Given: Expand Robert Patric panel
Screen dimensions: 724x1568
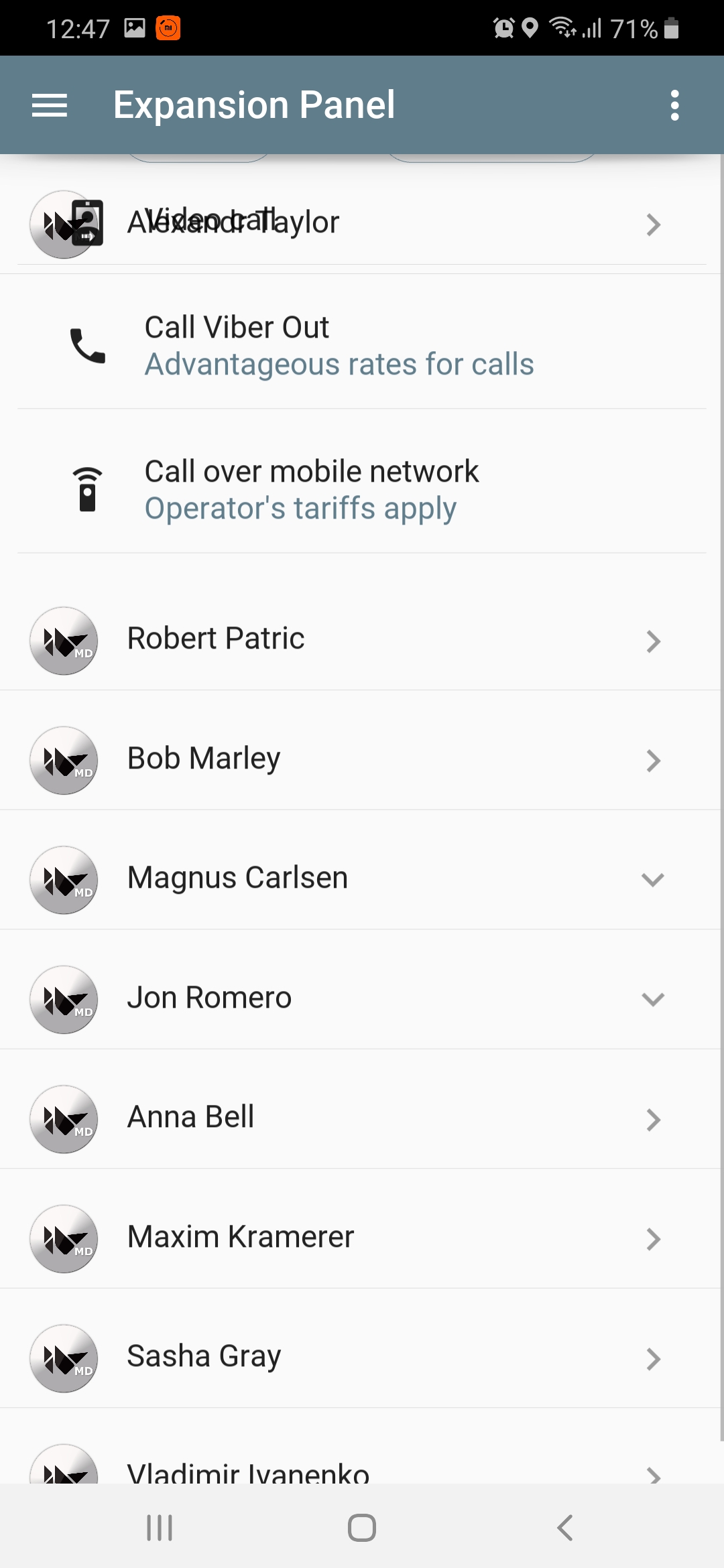Looking at the screenshot, I should coord(362,640).
